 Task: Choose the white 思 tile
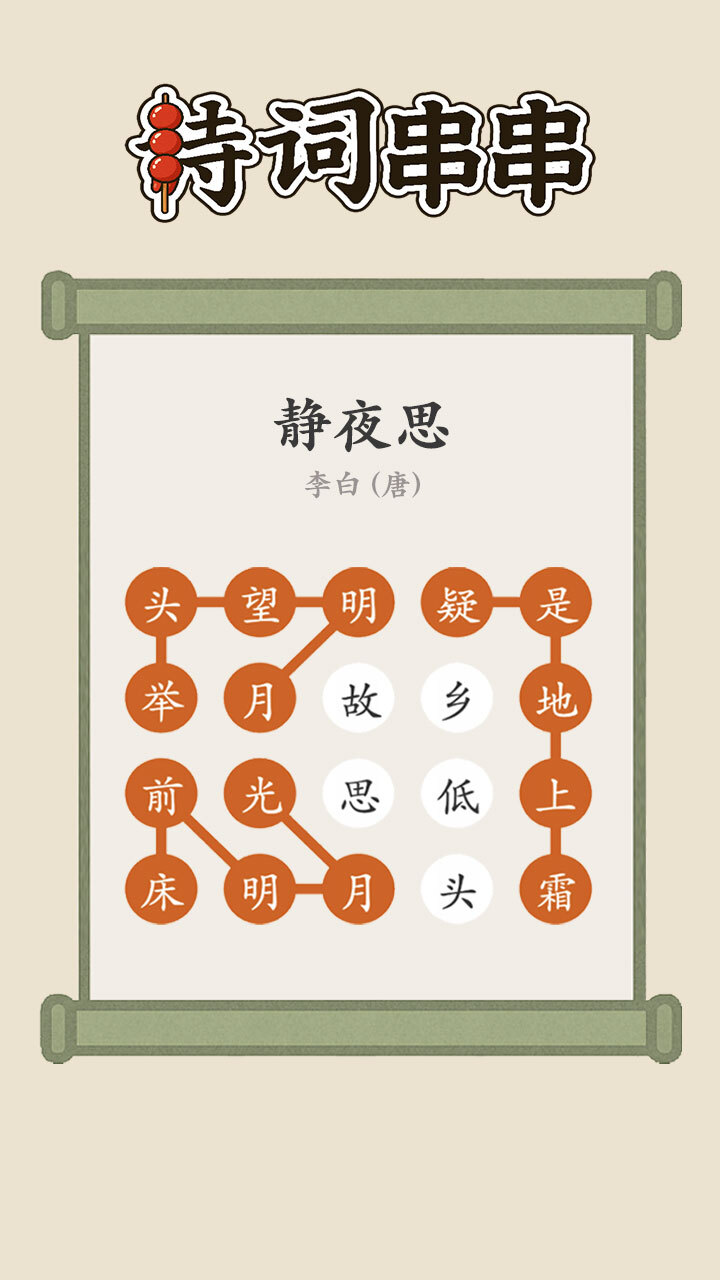click(358, 795)
